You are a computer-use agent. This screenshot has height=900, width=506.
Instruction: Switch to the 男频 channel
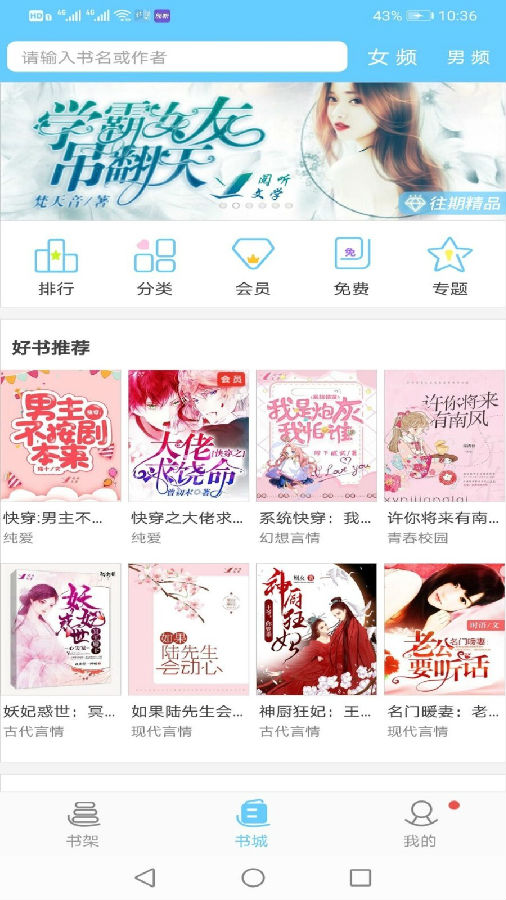tap(468, 57)
